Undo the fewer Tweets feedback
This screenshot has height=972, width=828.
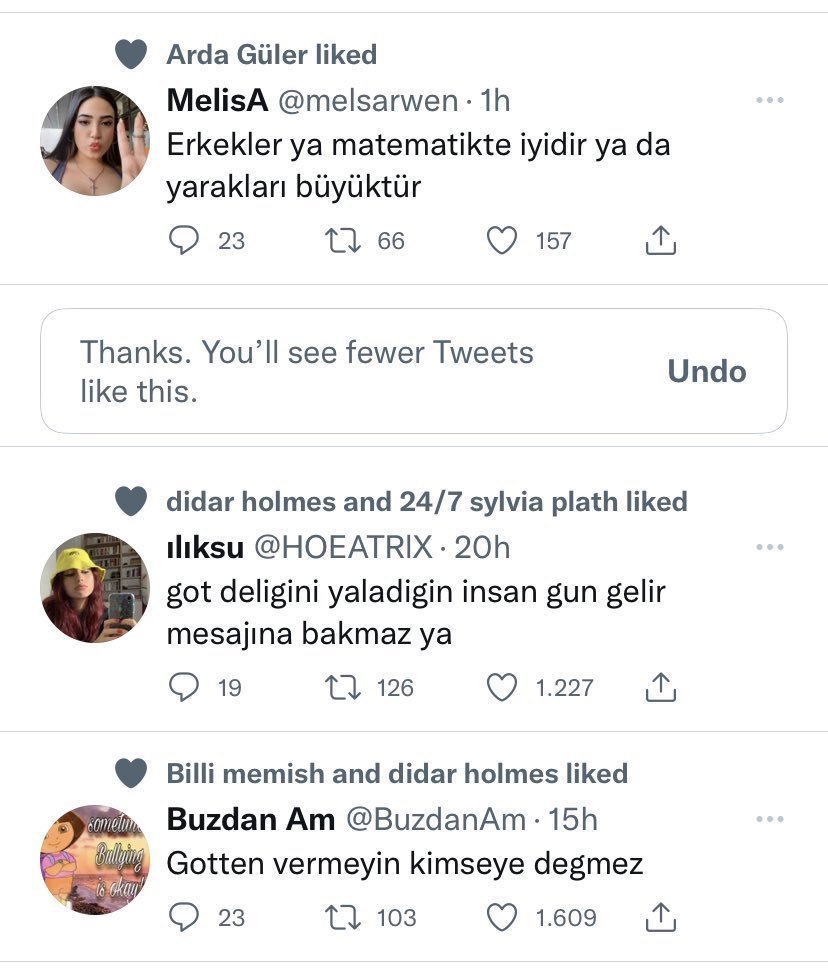coord(706,372)
